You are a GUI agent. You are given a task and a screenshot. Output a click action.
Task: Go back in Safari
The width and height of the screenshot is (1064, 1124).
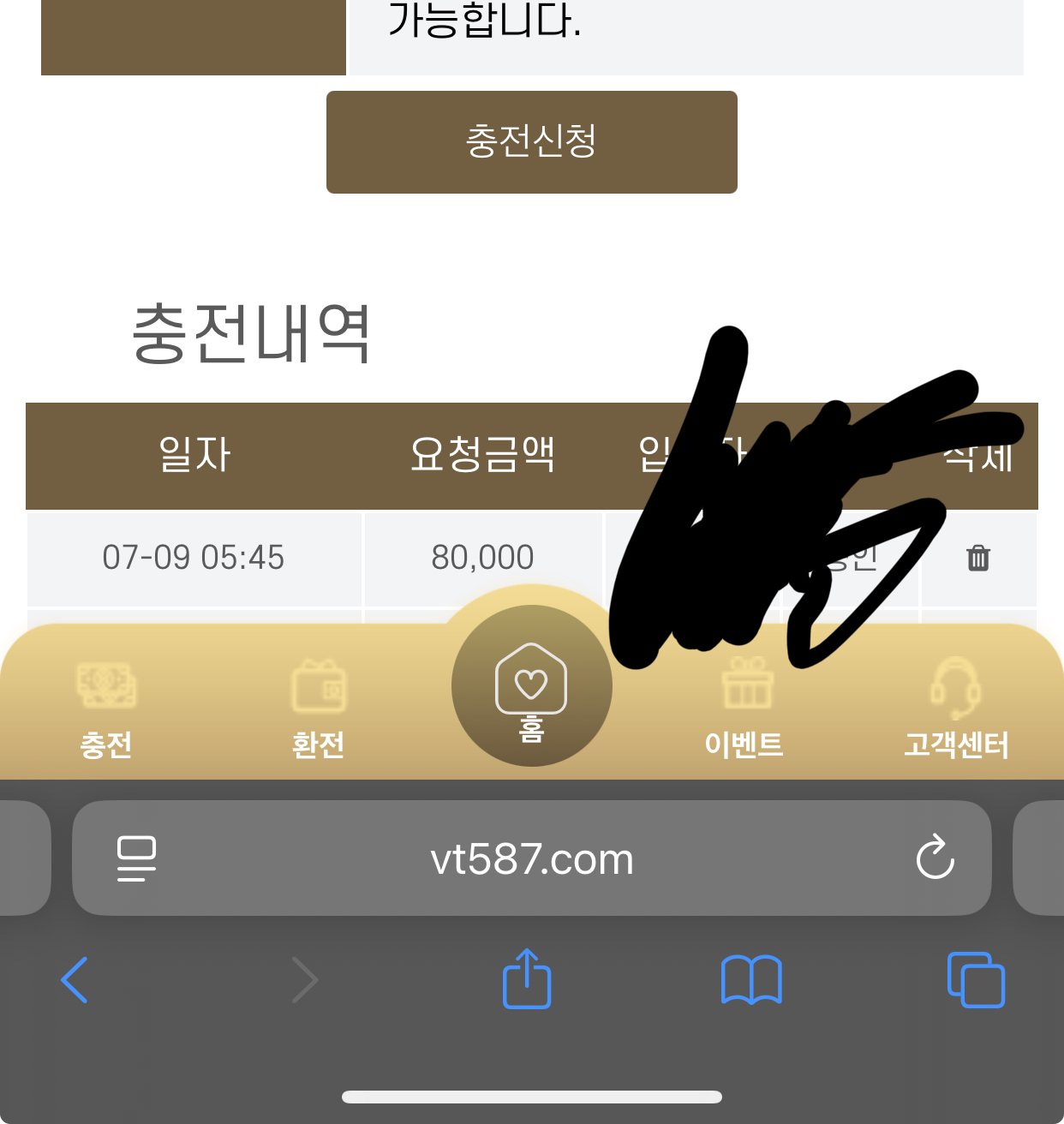click(75, 979)
